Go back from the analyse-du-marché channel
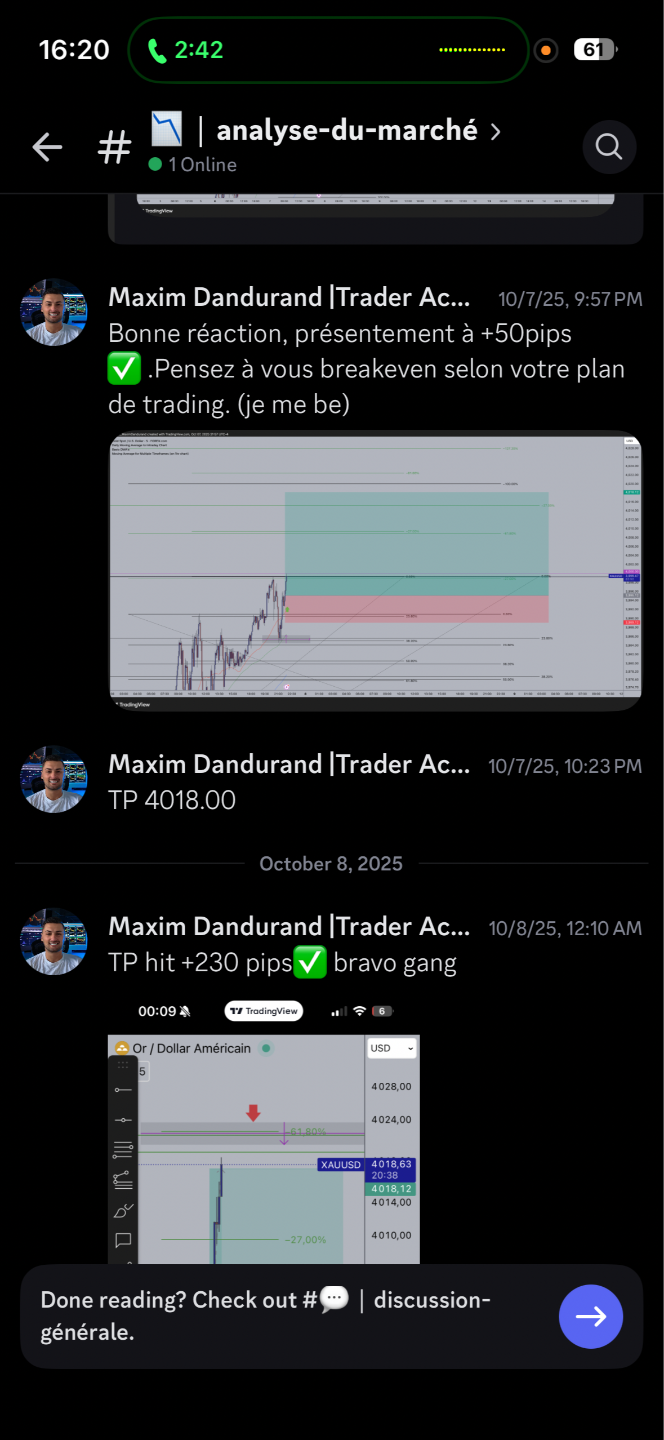The width and height of the screenshot is (664, 1440). pyautogui.click(x=47, y=148)
